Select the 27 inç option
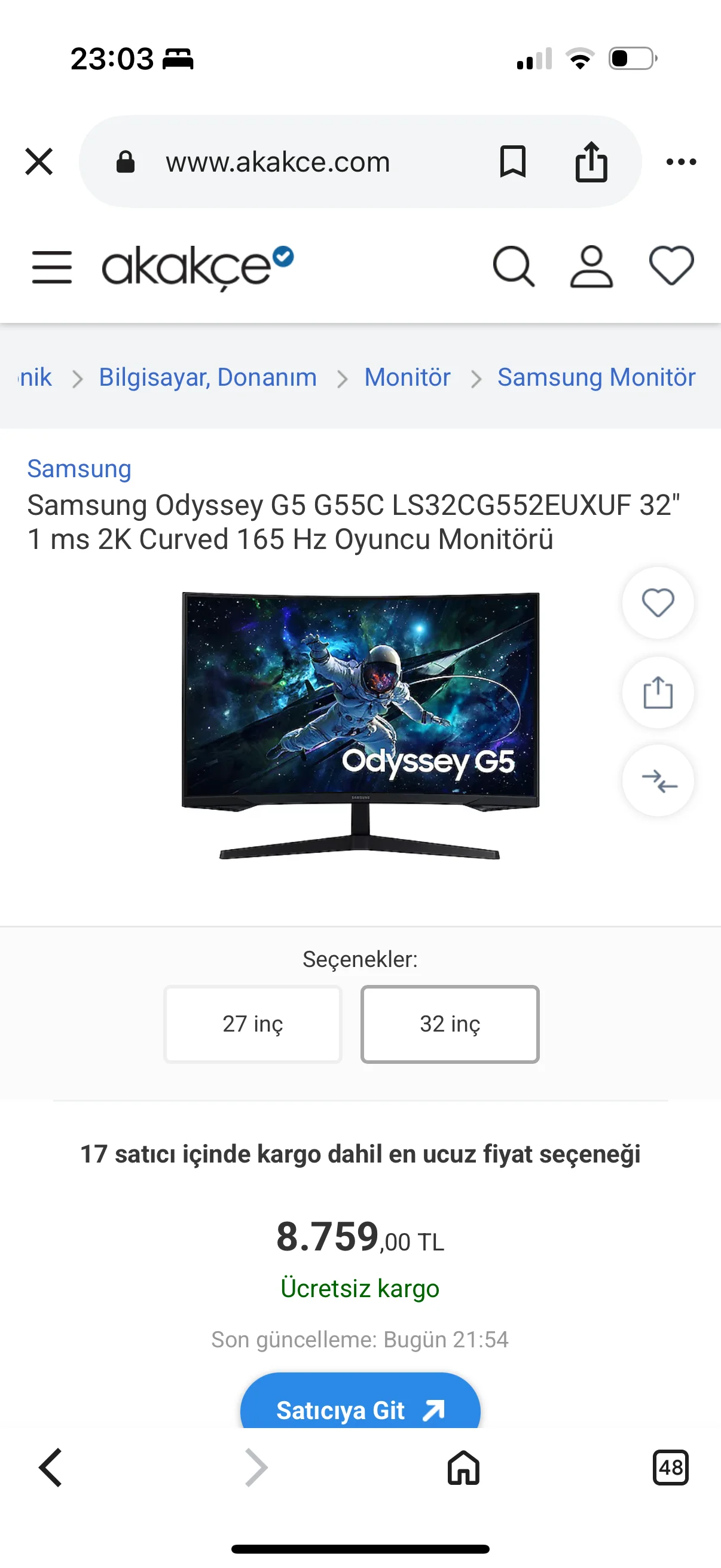The image size is (721, 1568). pyautogui.click(x=252, y=1024)
